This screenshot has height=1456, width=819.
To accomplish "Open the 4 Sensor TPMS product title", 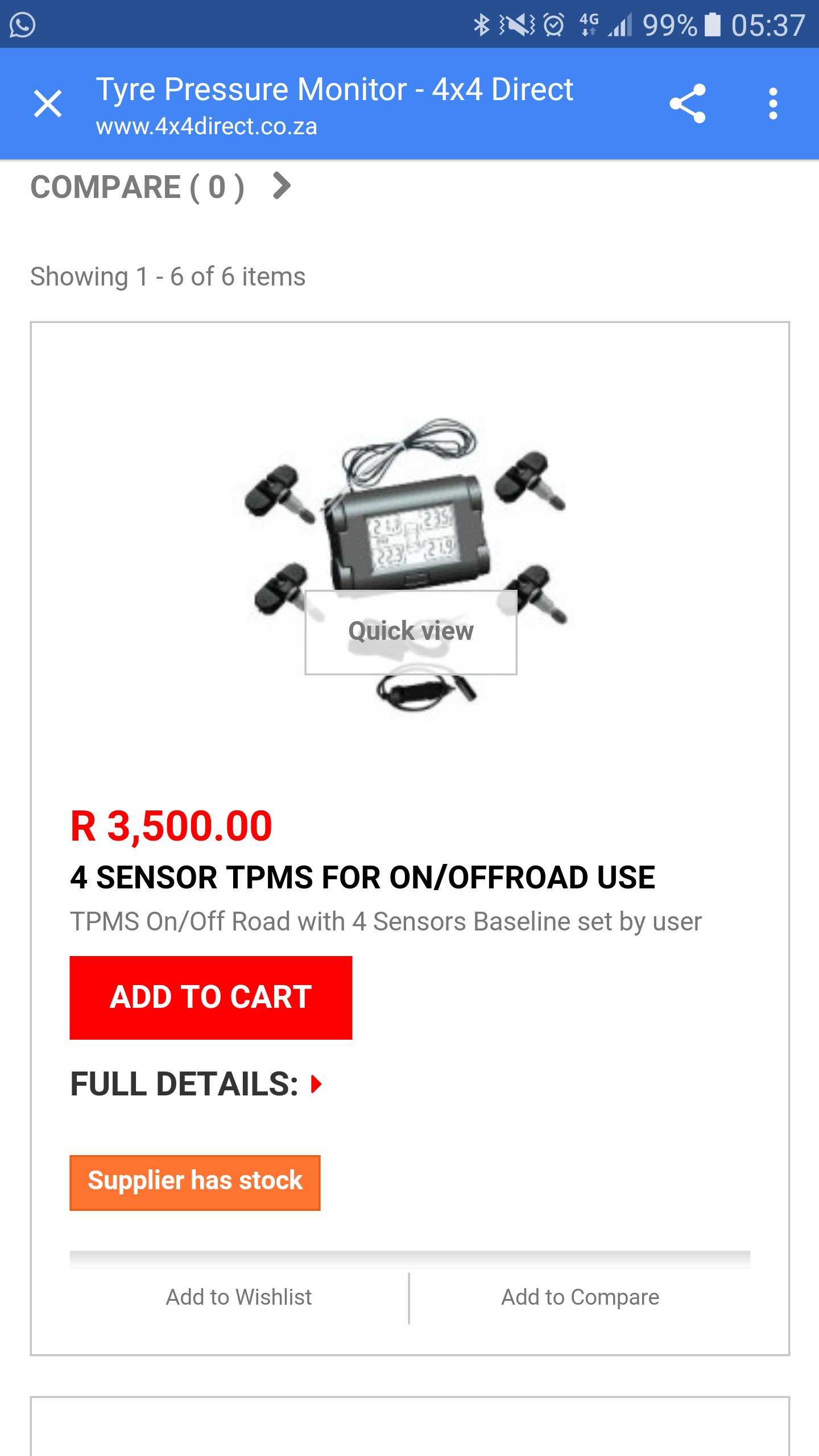I will 362,878.
